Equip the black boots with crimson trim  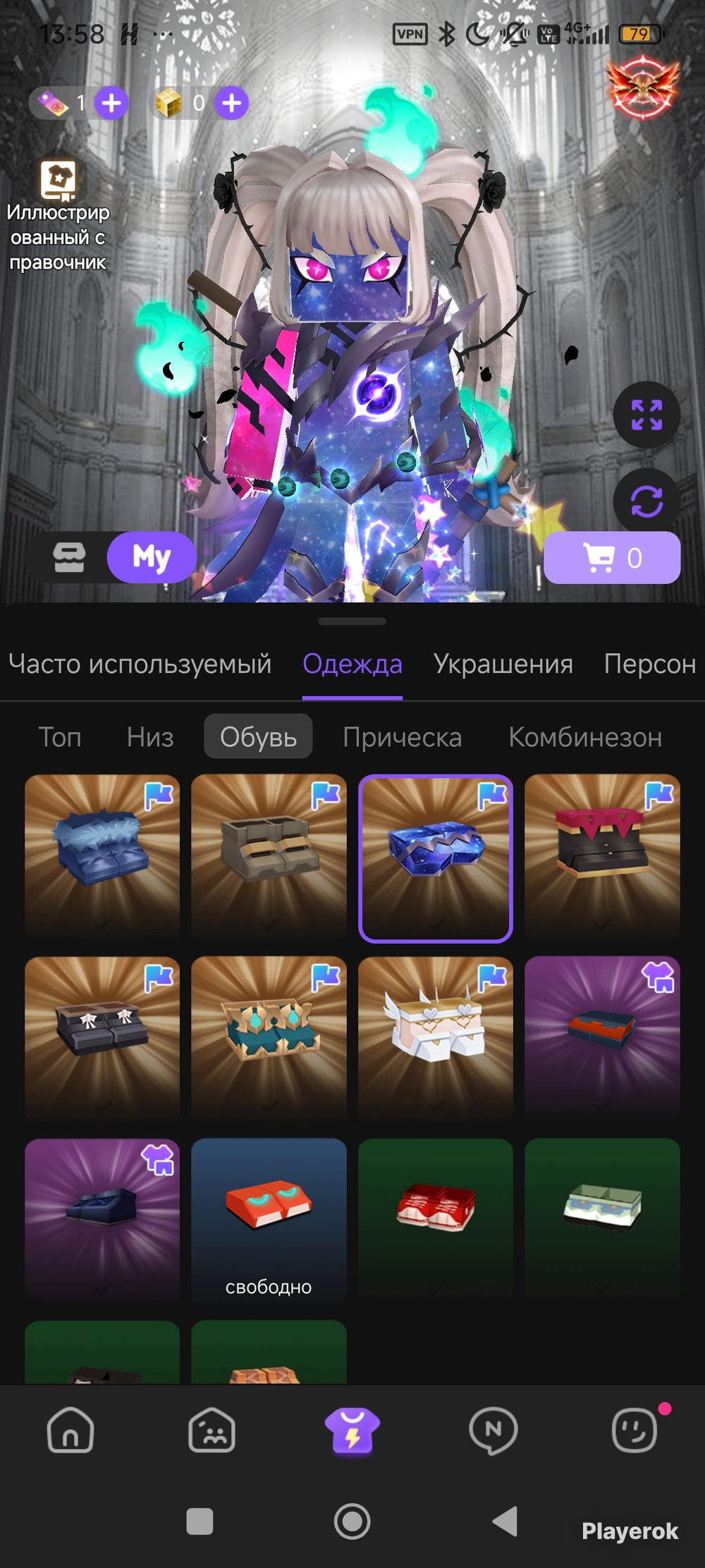(x=602, y=855)
